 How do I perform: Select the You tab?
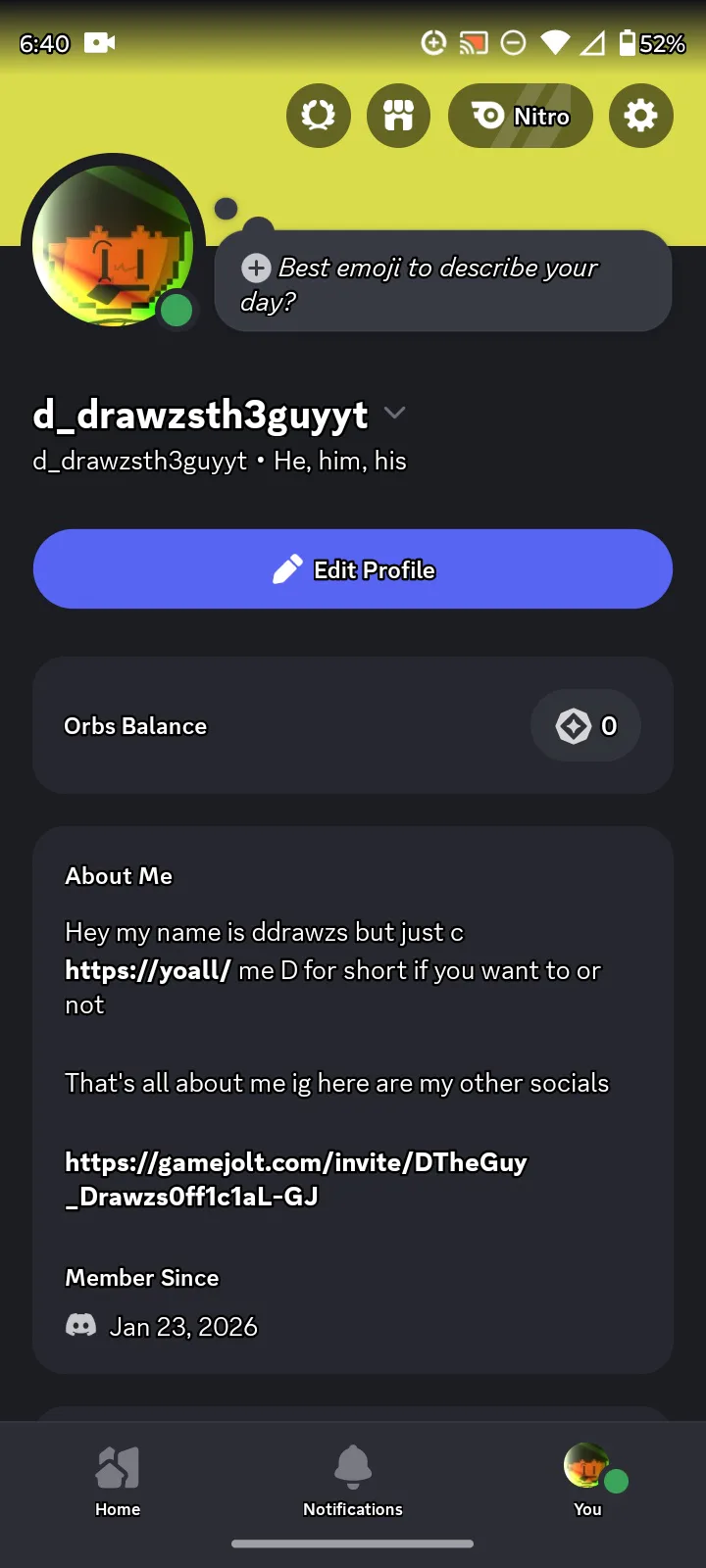tap(587, 1481)
